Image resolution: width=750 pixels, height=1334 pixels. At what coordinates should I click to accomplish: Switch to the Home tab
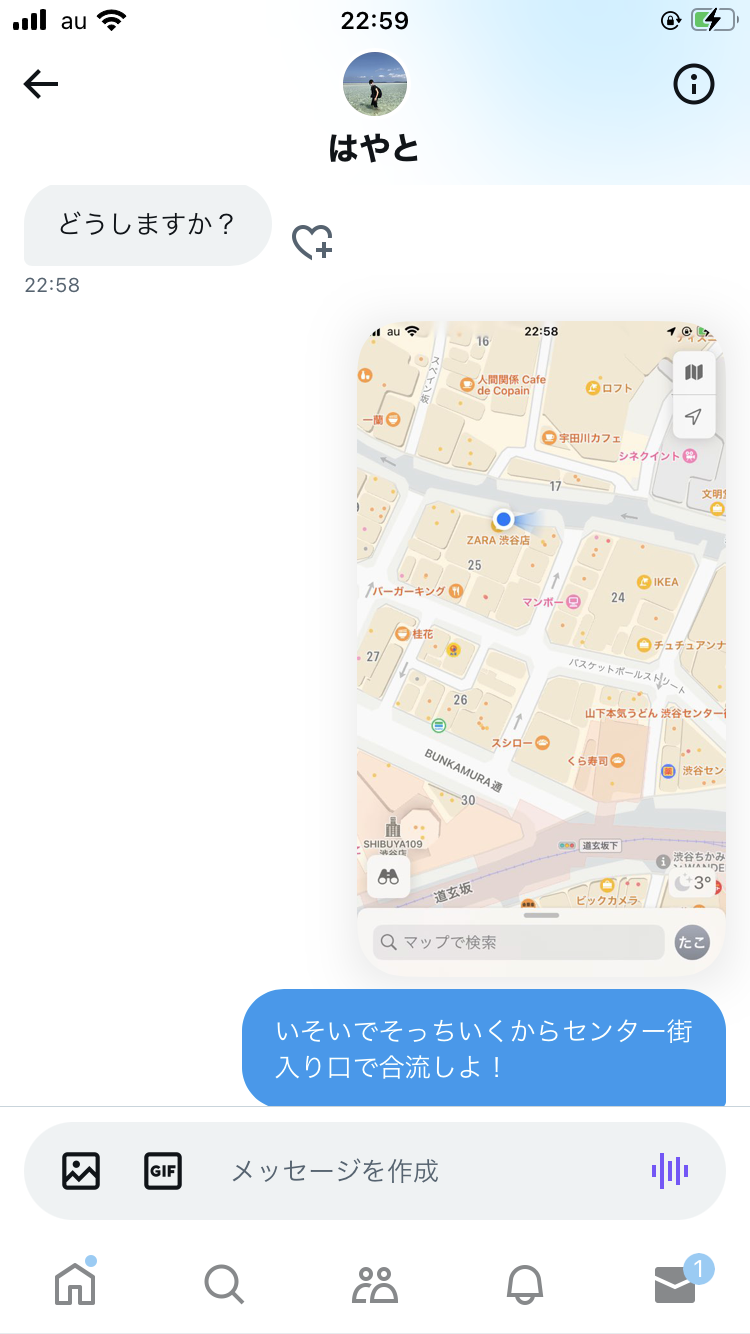[75, 1284]
